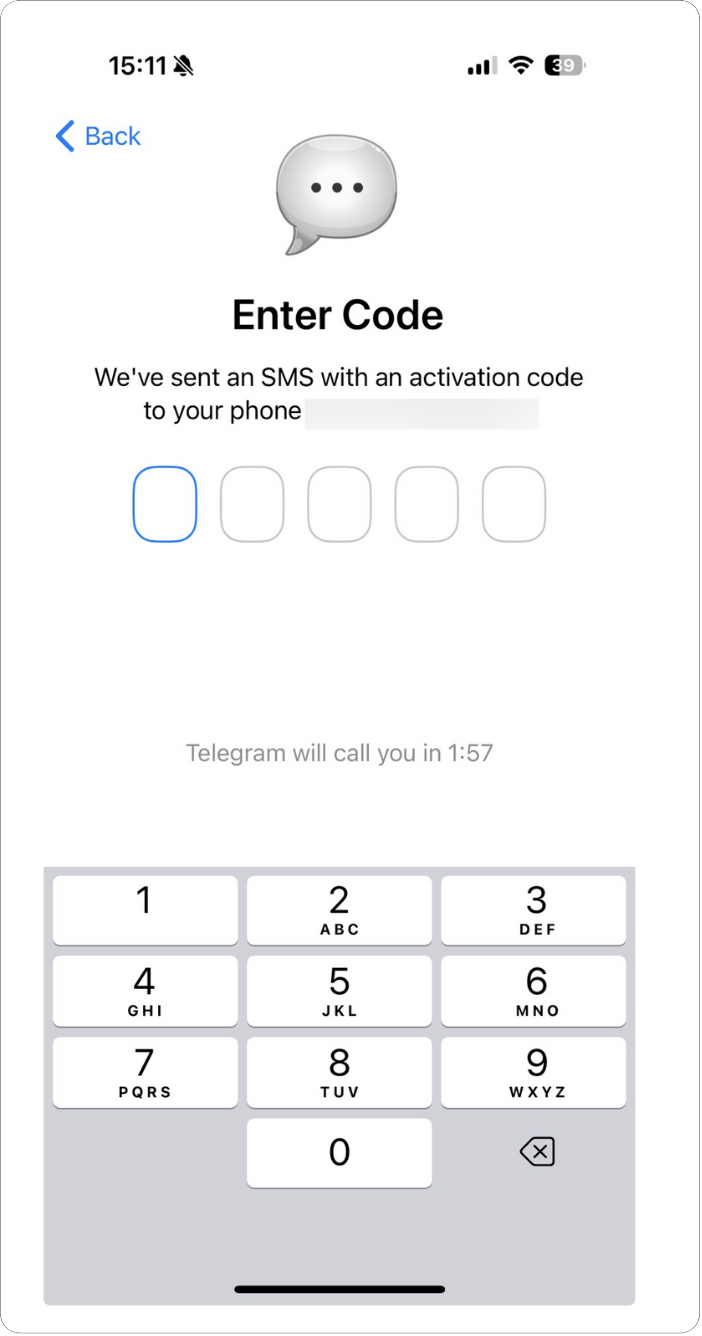Select the fourth code digit box
This screenshot has width=702, height=1336.
427,504
